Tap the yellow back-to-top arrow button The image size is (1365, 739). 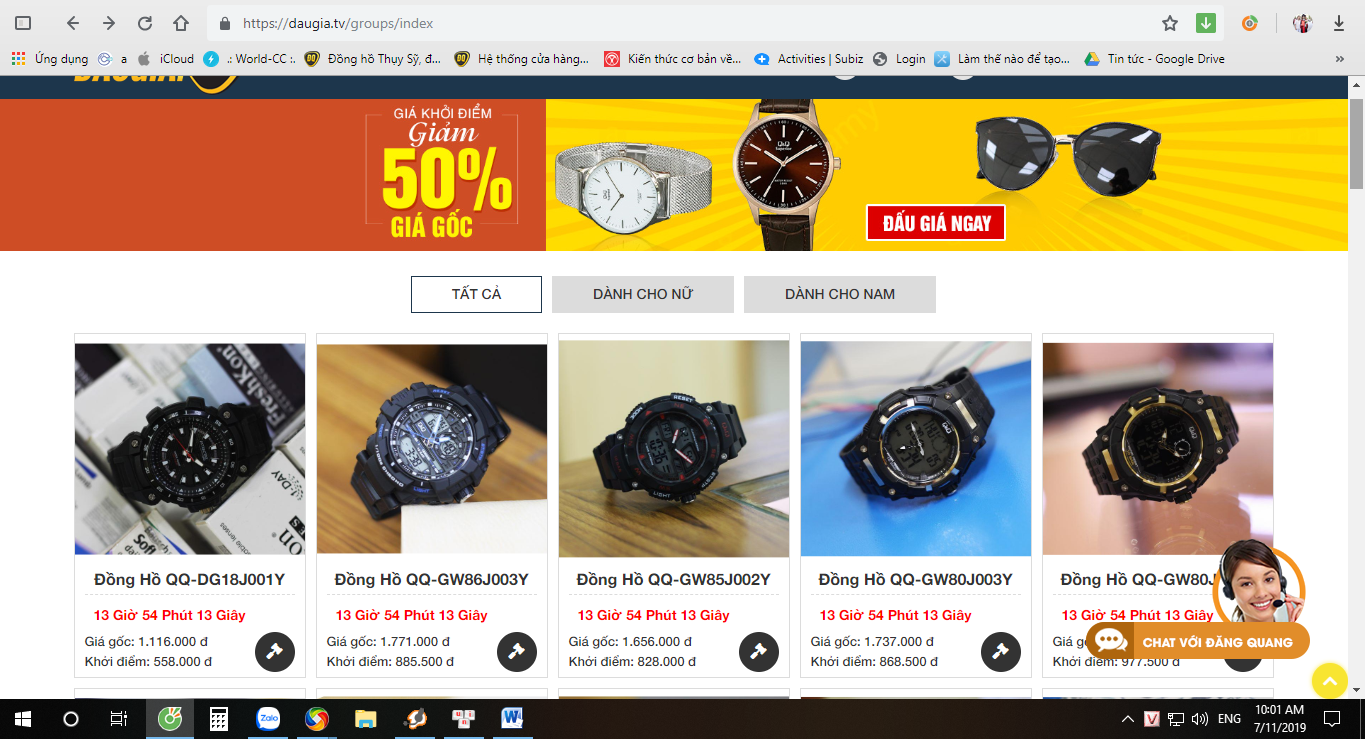[1329, 681]
